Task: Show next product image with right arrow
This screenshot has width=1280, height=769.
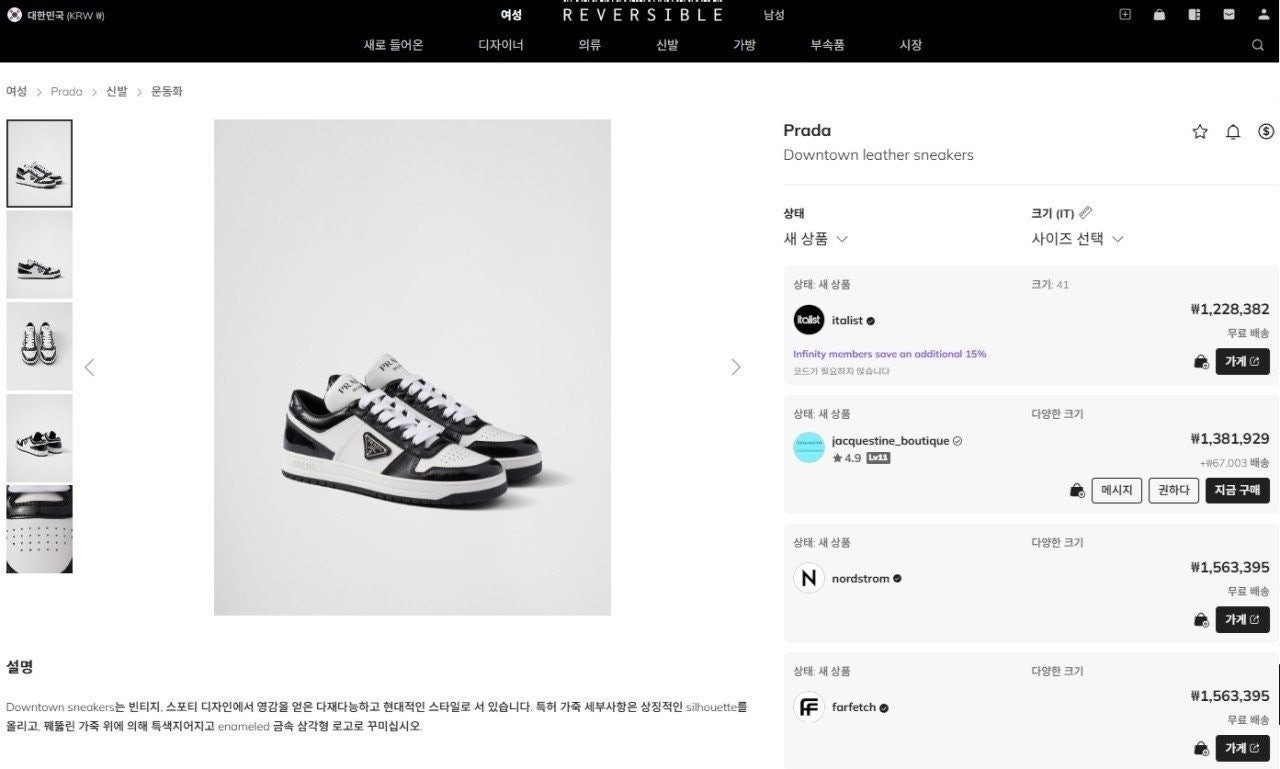Action: 736,367
